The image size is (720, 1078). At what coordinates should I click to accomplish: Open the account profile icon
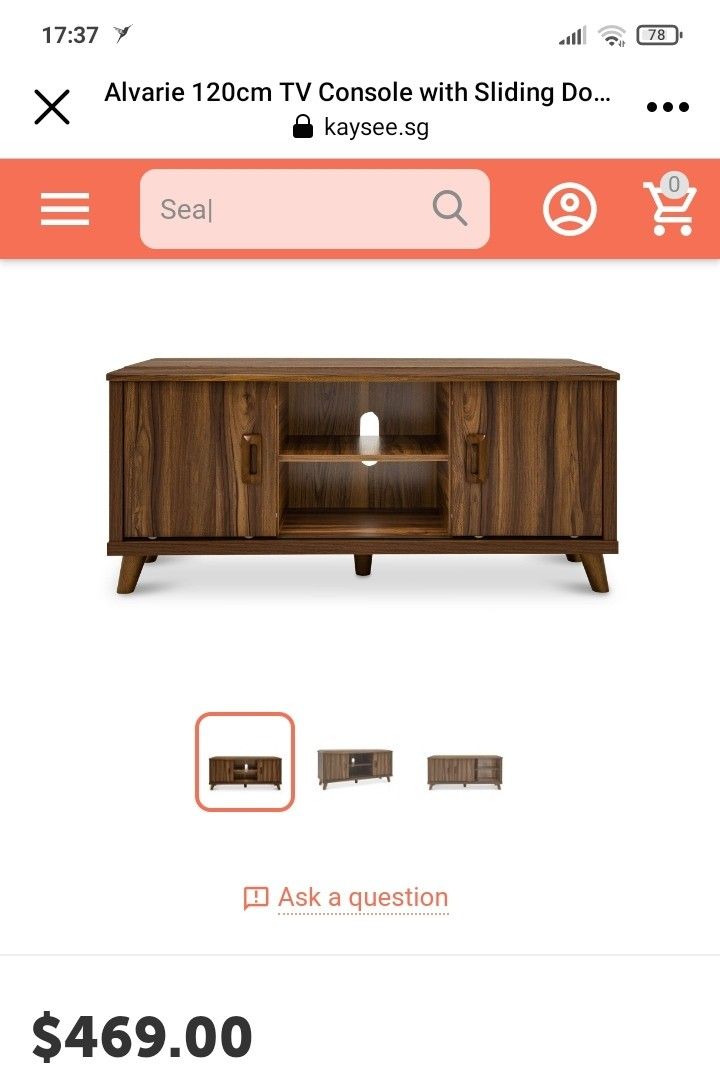(x=570, y=209)
